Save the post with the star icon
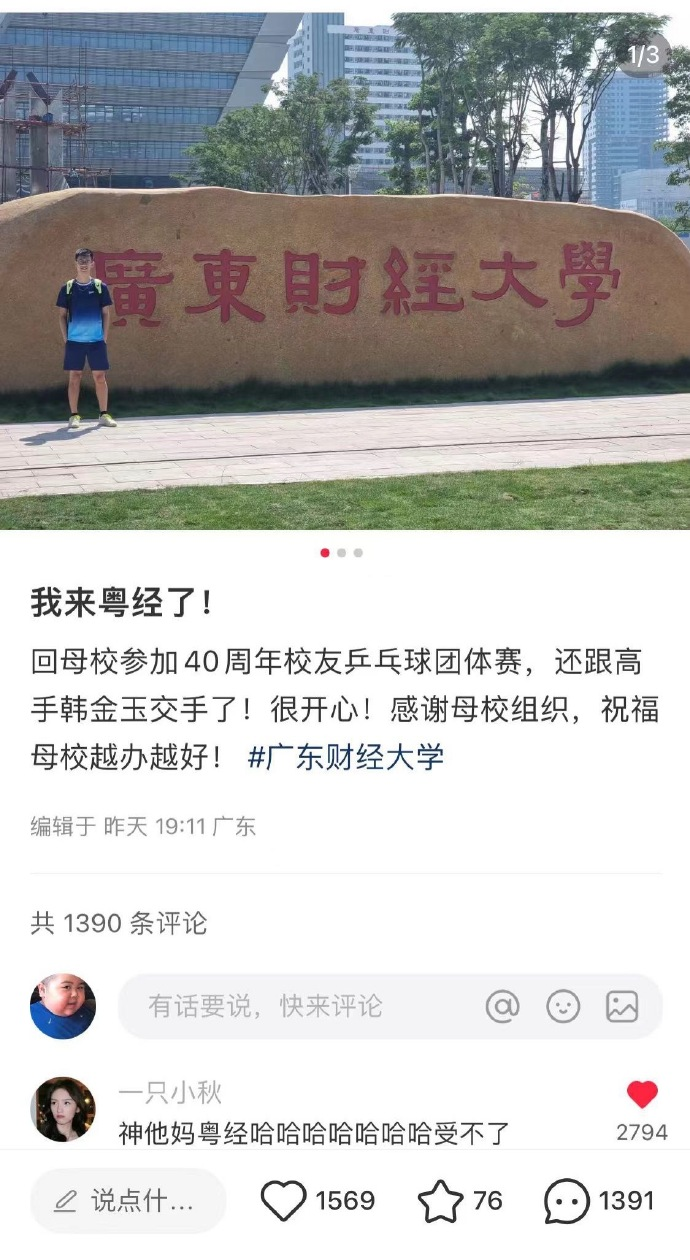 coord(440,1201)
